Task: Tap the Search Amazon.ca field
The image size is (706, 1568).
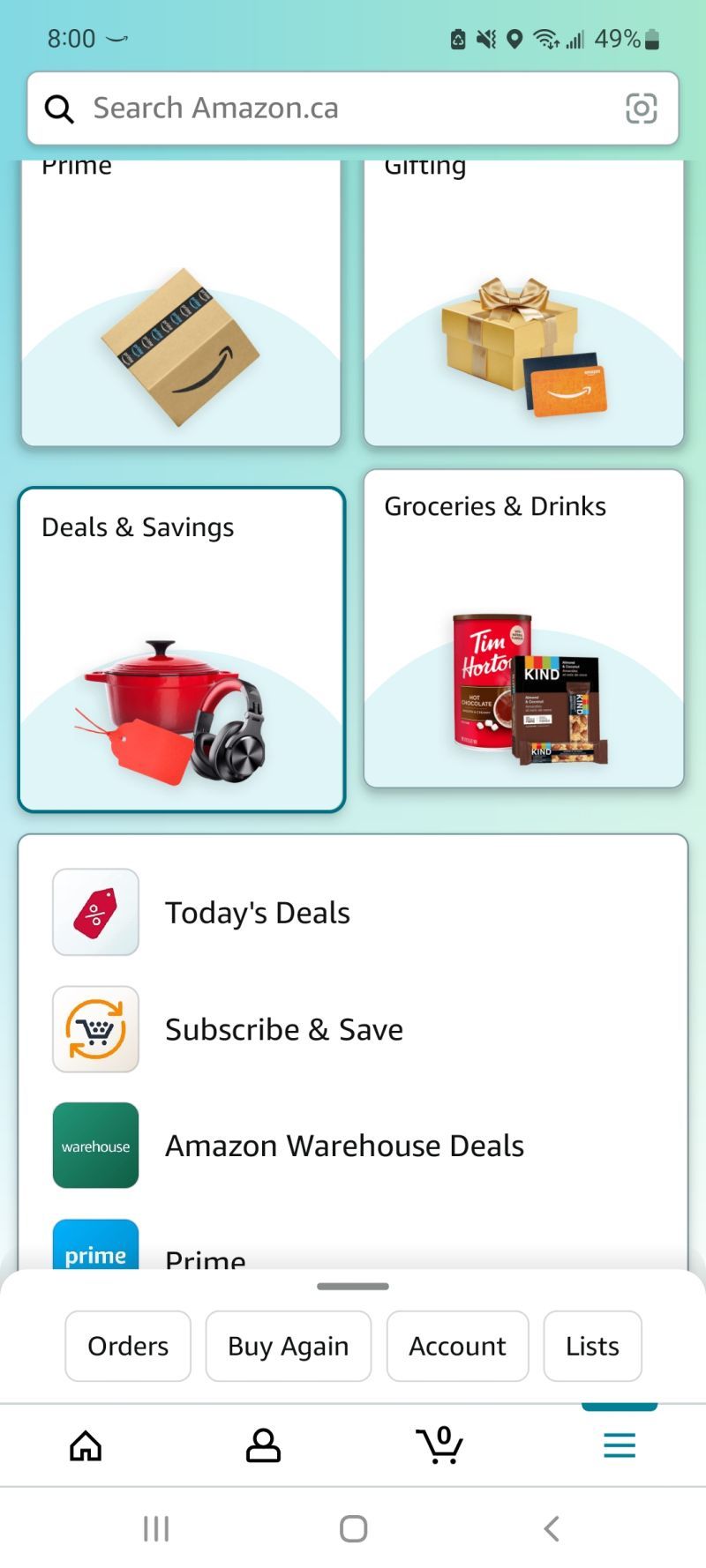Action: (335, 108)
